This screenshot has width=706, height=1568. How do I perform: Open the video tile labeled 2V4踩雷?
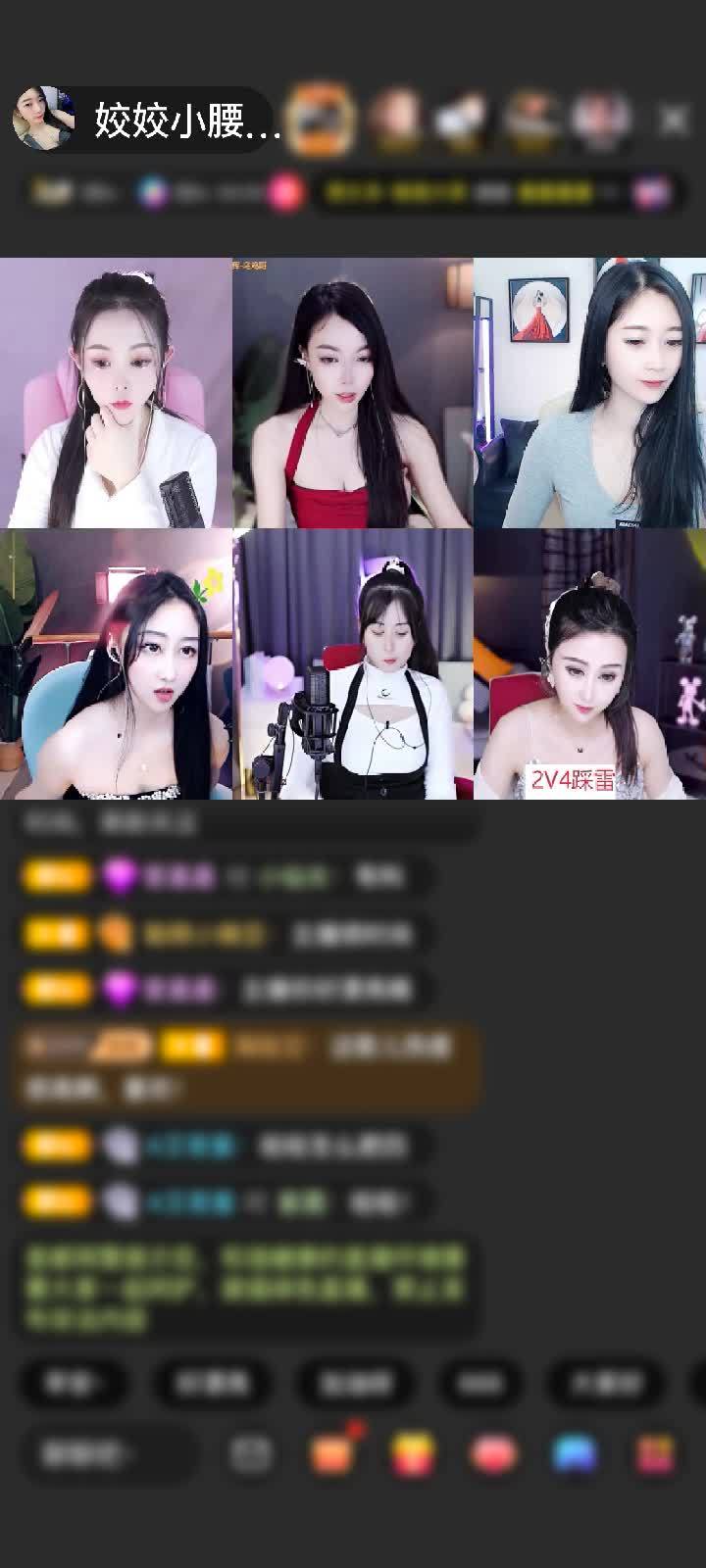click(589, 664)
